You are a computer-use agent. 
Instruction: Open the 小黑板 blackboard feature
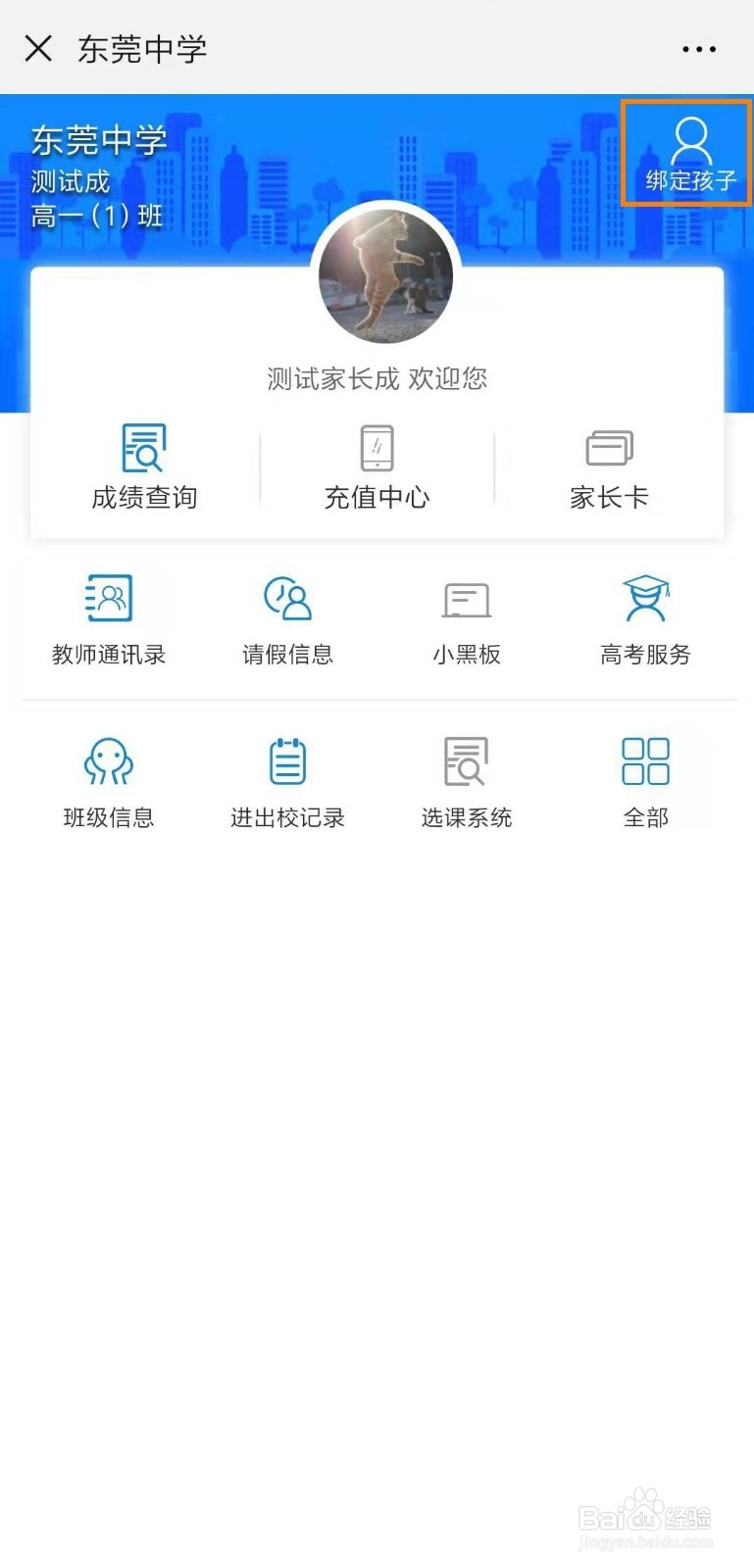tap(466, 619)
